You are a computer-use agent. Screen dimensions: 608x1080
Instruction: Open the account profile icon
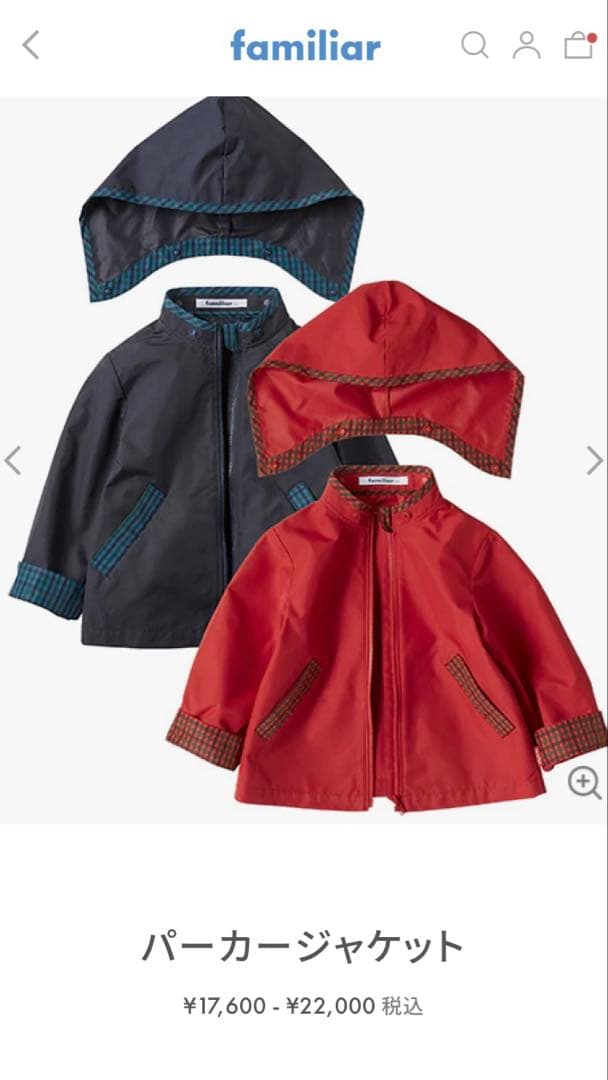click(526, 45)
